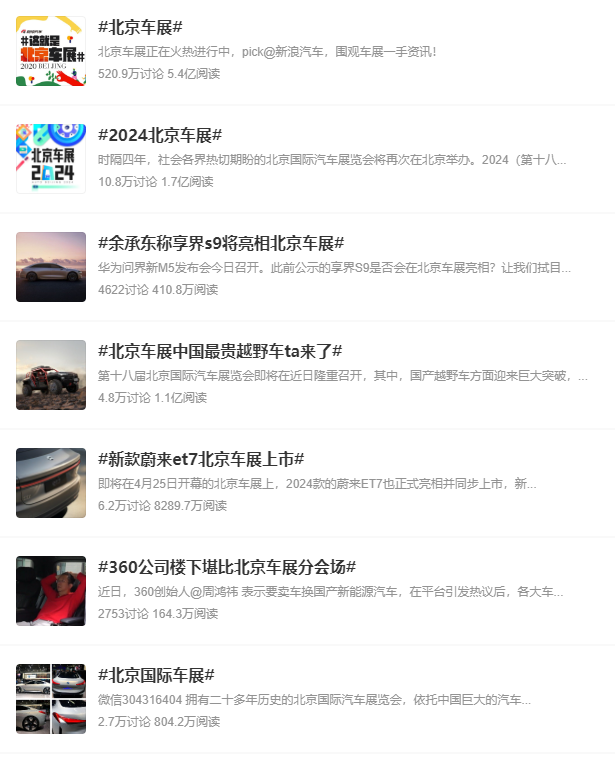Tap the #360公司楼下堪比北京车展分会场# topic
The width and height of the screenshot is (615, 761).
[227, 567]
